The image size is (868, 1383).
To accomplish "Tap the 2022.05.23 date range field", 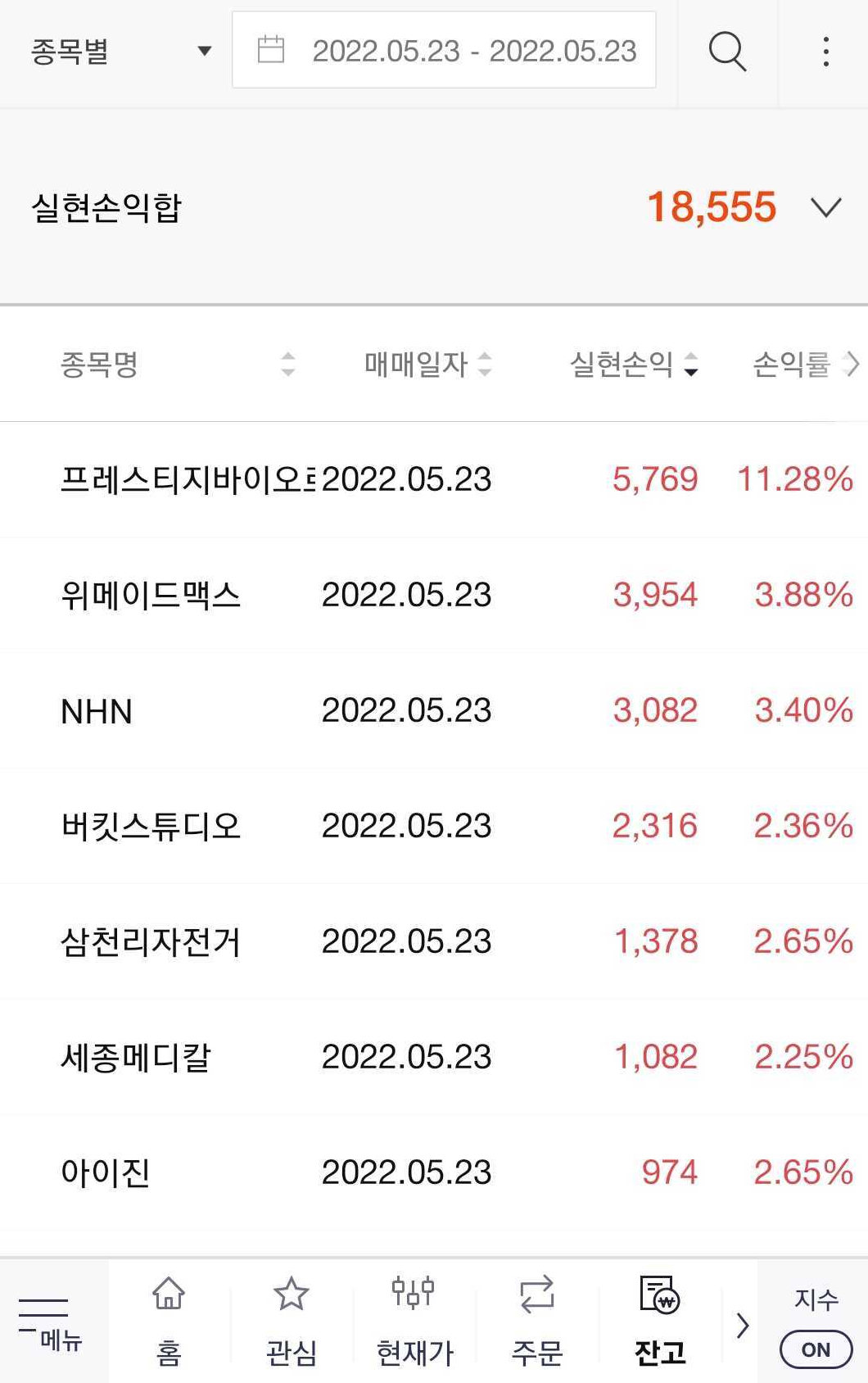I will pos(473,50).
